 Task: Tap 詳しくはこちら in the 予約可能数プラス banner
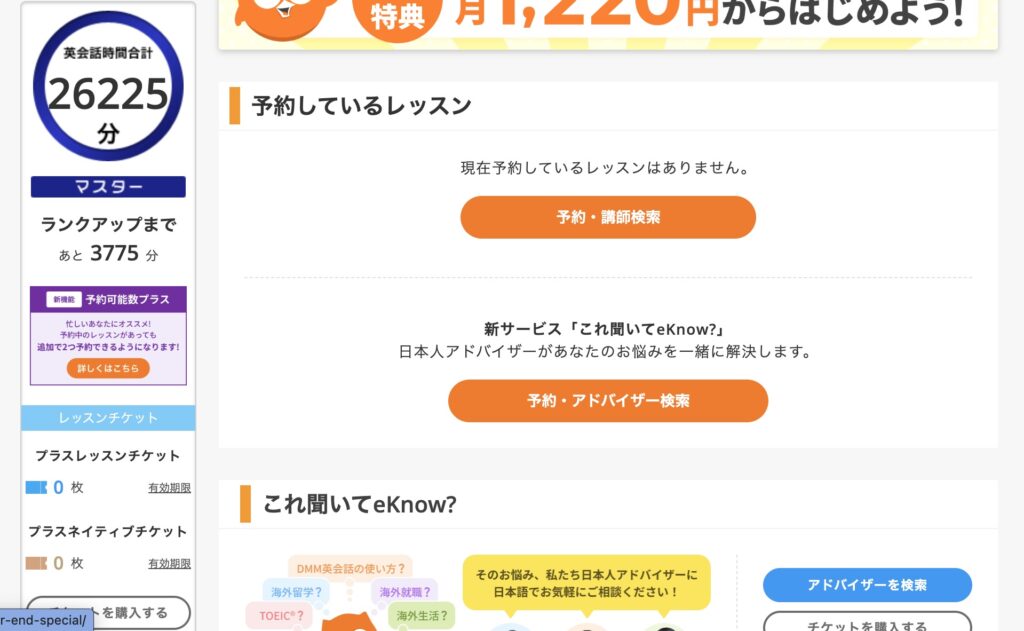coord(108,368)
